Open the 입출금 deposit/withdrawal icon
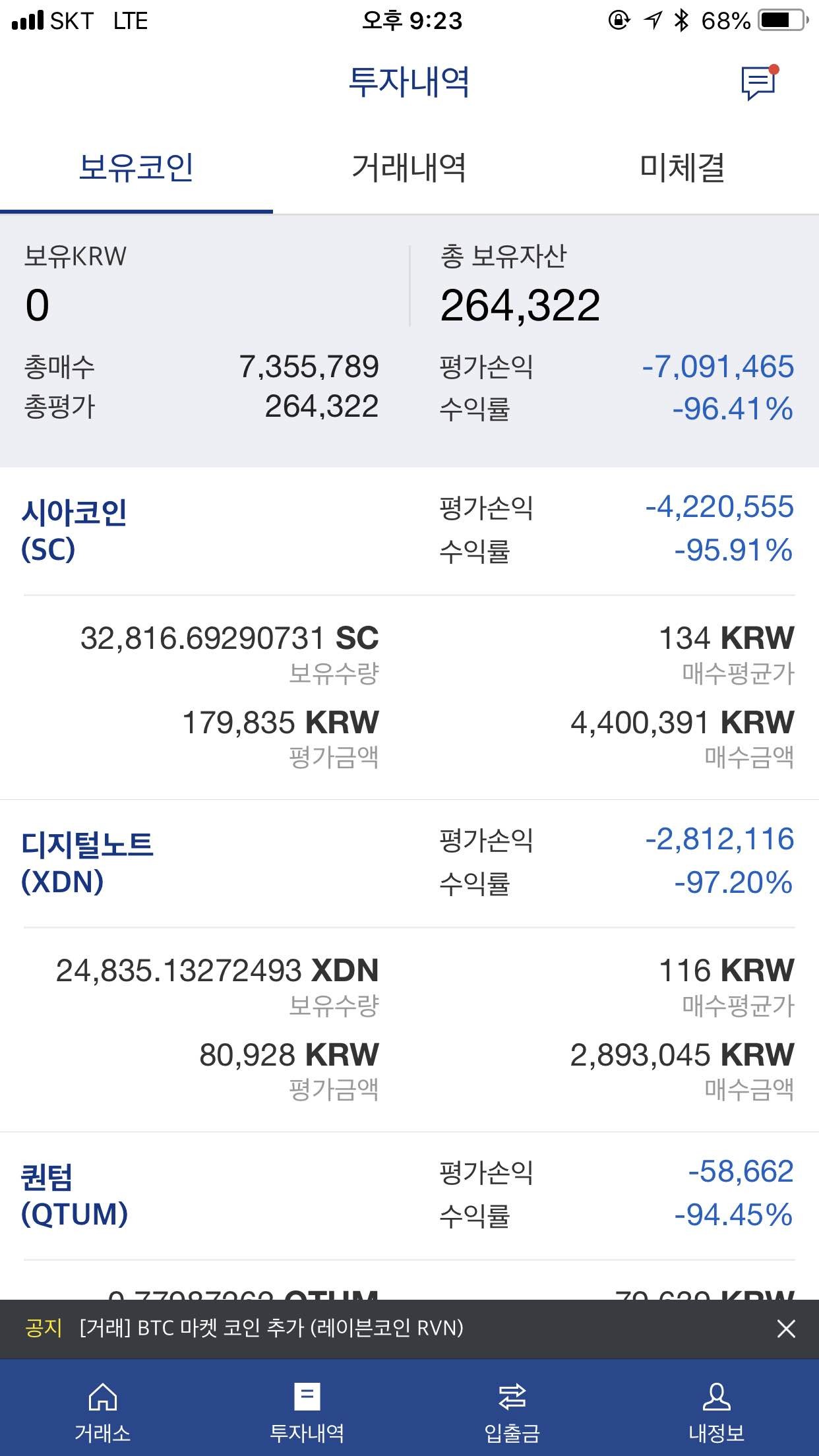Viewport: 819px width, 1456px height. coord(512,1398)
